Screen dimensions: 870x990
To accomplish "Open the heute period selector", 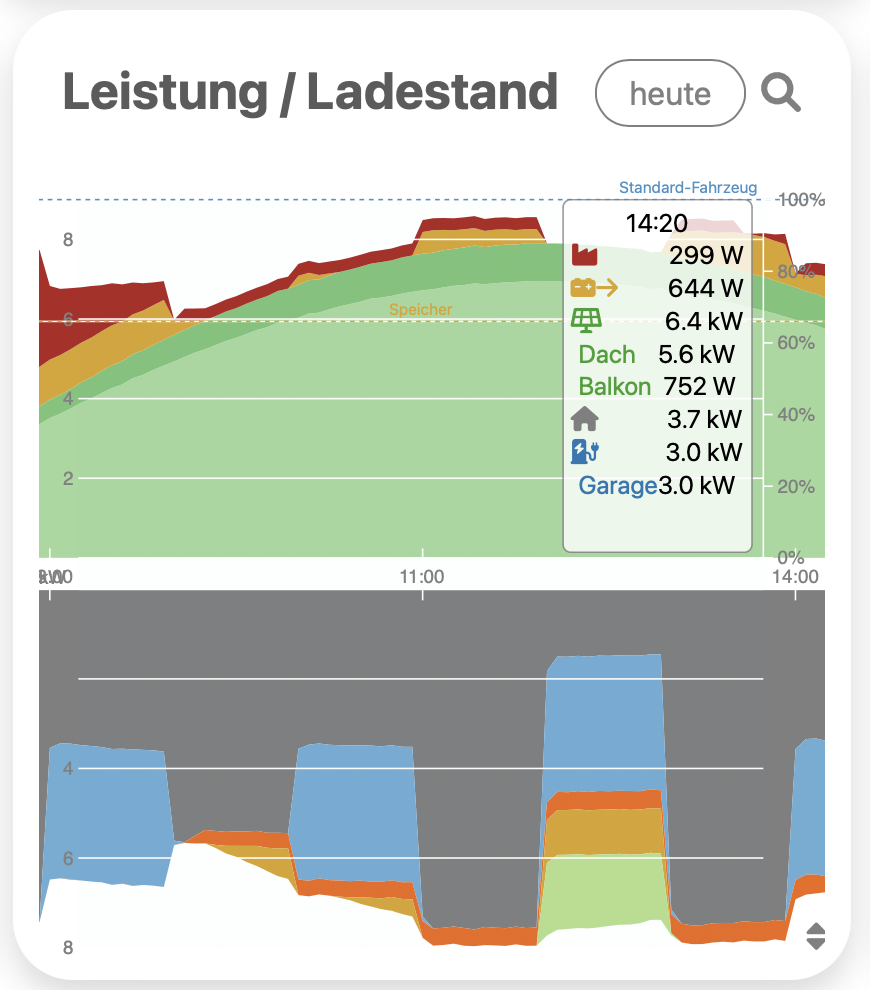I will point(669,93).
